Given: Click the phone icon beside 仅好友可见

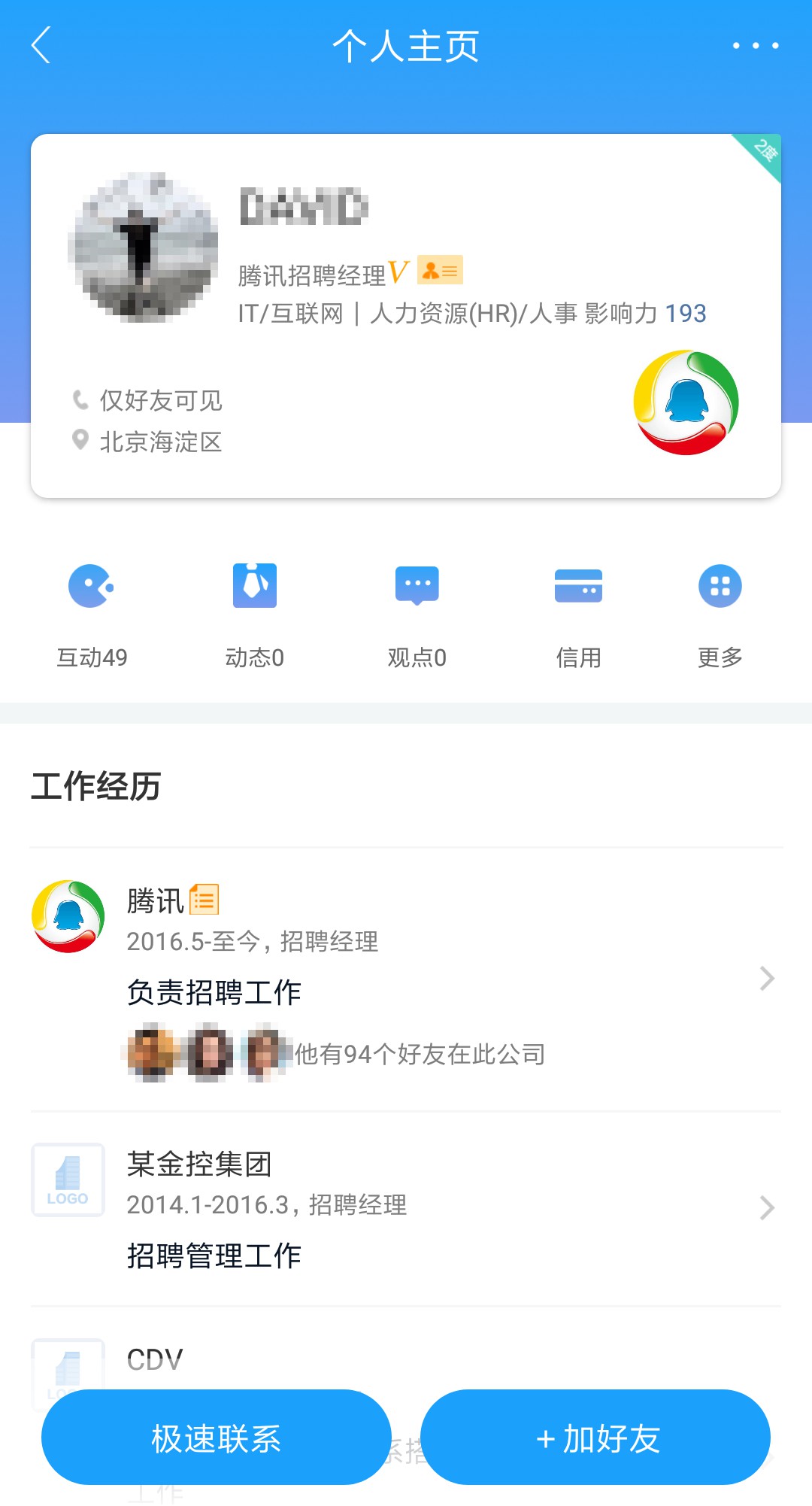Looking at the screenshot, I should 80,400.
